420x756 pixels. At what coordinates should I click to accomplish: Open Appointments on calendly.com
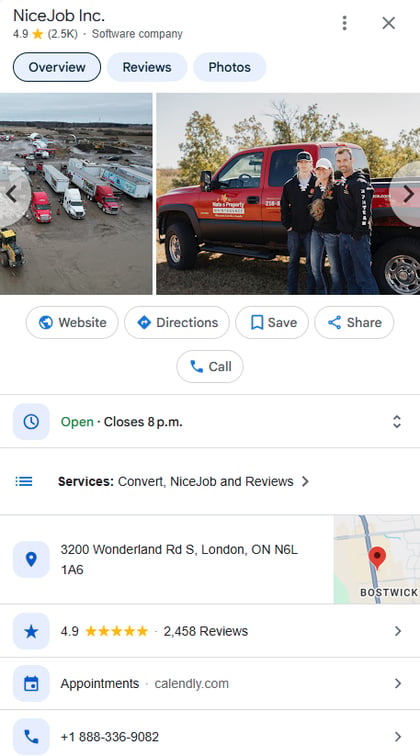210,684
